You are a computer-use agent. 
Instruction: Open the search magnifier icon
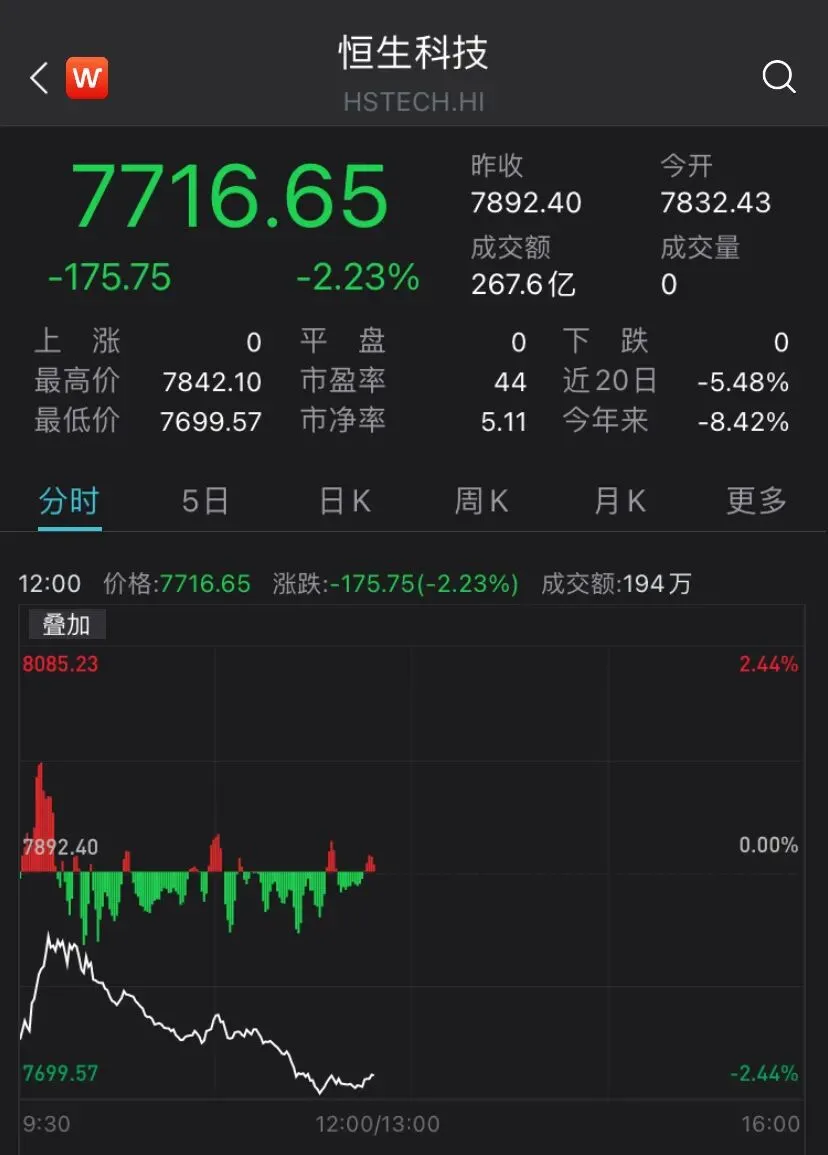click(x=778, y=77)
